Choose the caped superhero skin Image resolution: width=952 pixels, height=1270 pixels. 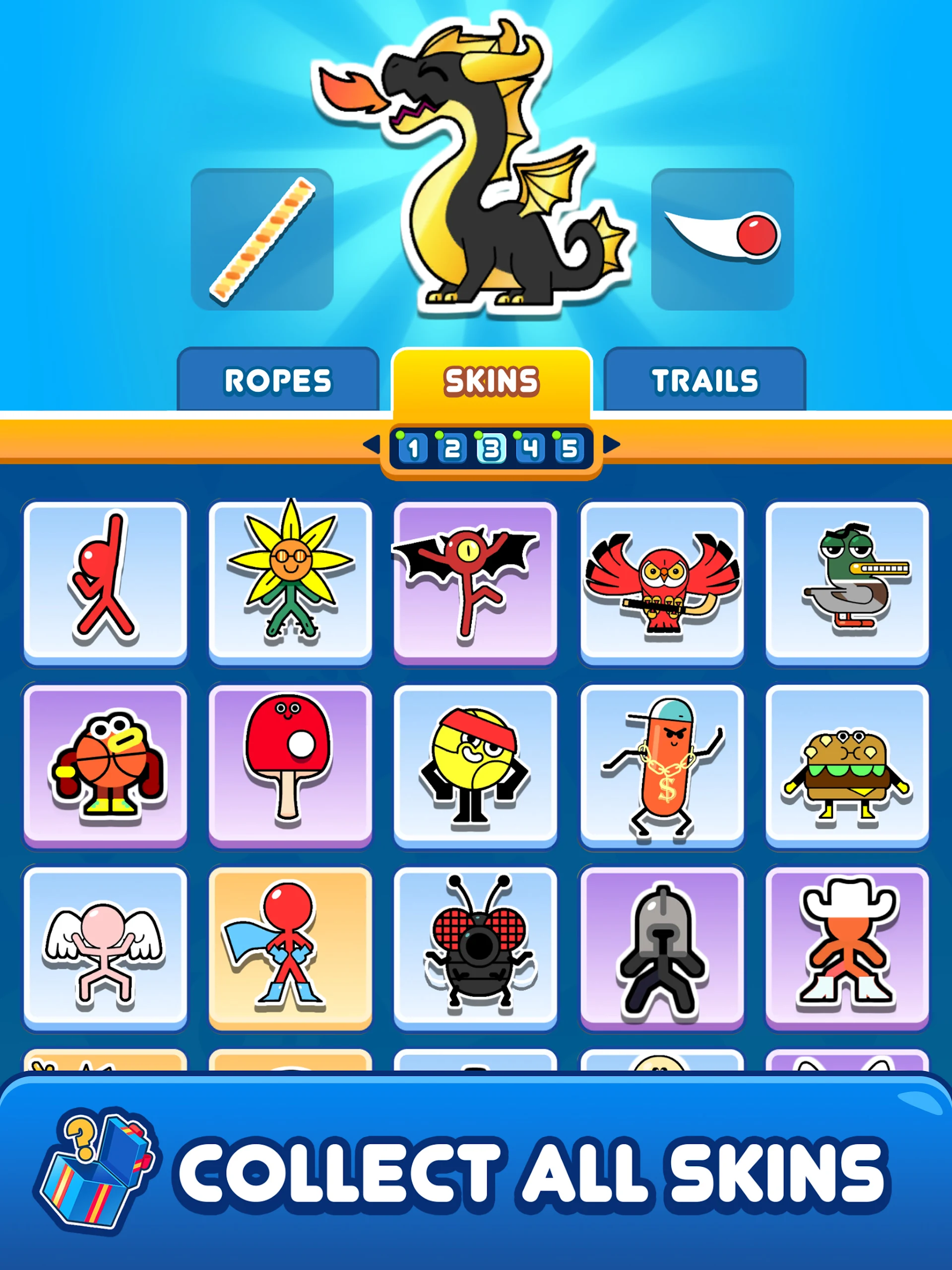(x=291, y=948)
